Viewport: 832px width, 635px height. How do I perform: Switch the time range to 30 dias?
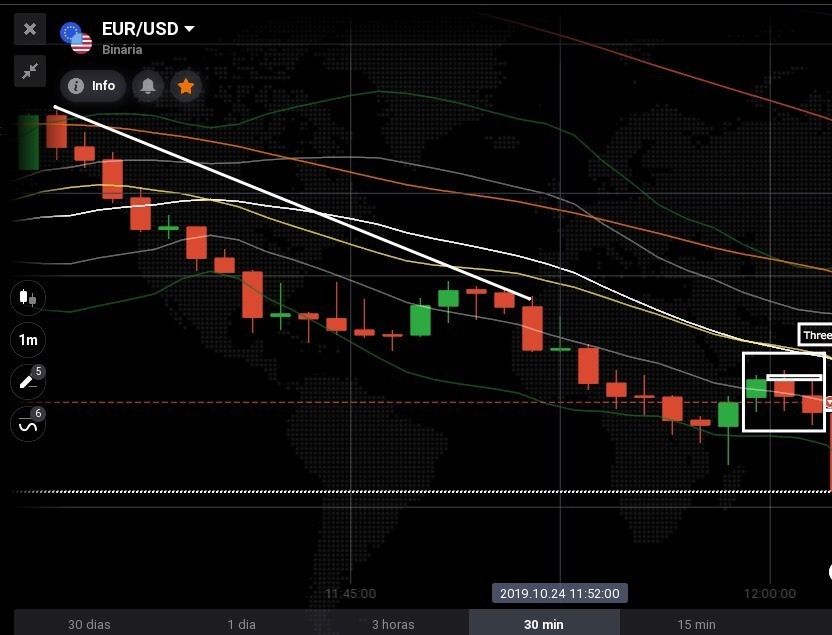click(x=89, y=624)
